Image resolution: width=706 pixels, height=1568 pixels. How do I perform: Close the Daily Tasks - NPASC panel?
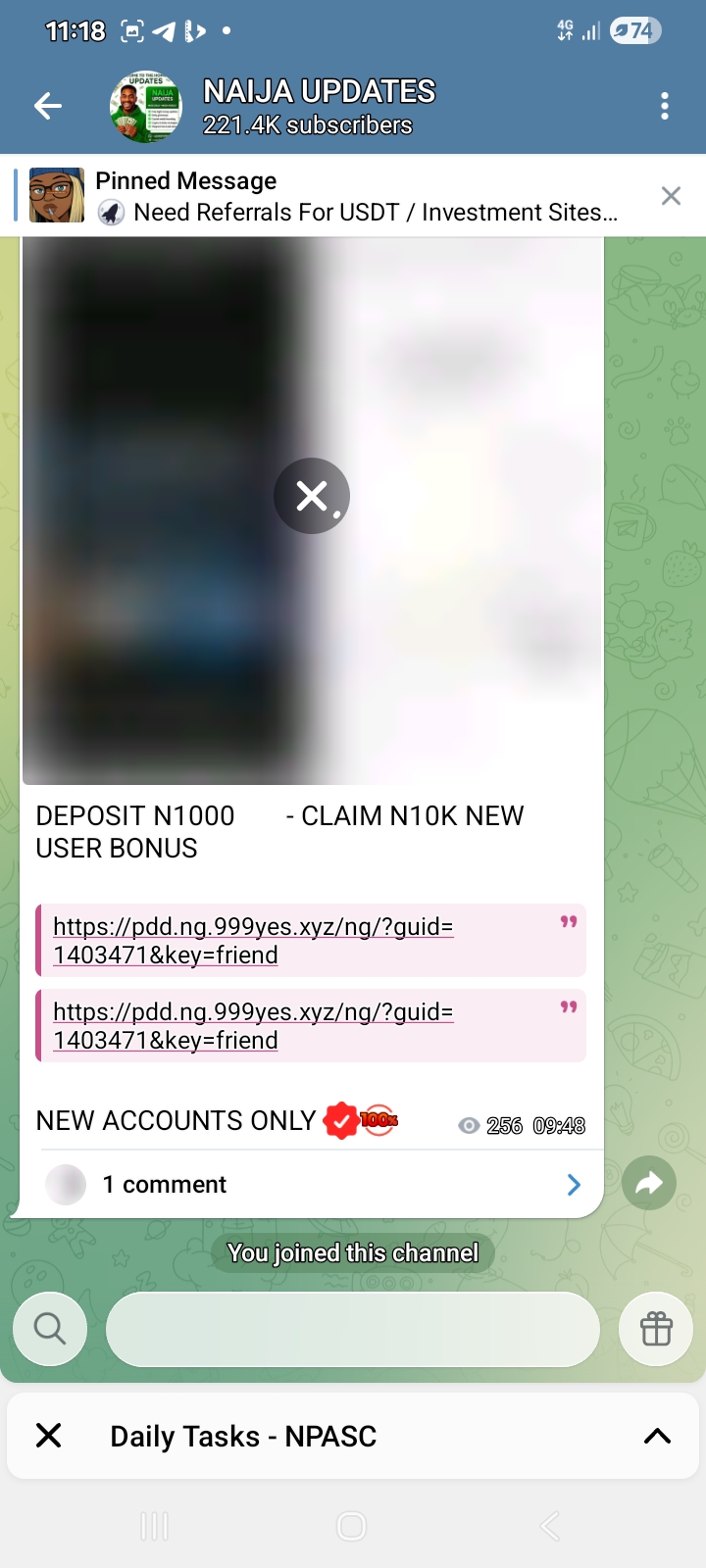point(48,1436)
